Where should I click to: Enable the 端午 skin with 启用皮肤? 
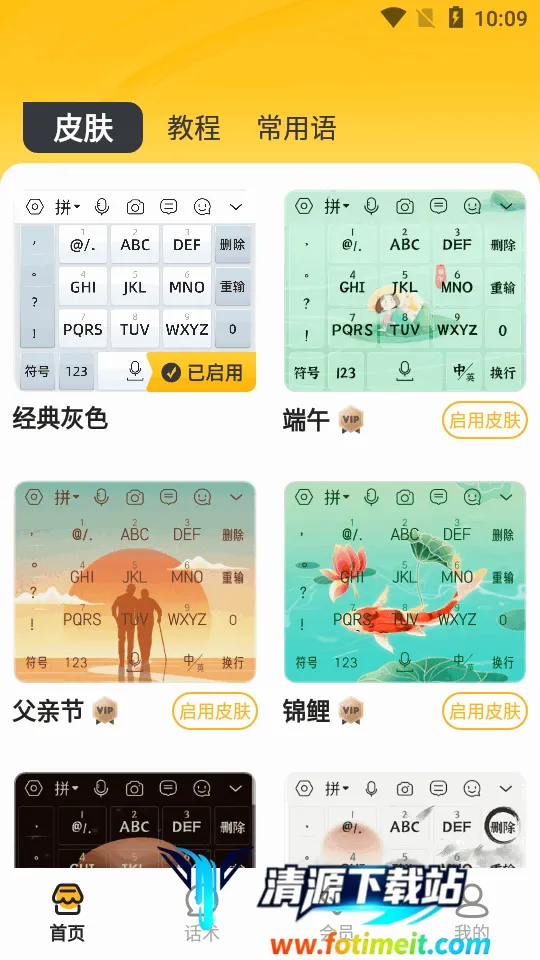[x=484, y=421]
